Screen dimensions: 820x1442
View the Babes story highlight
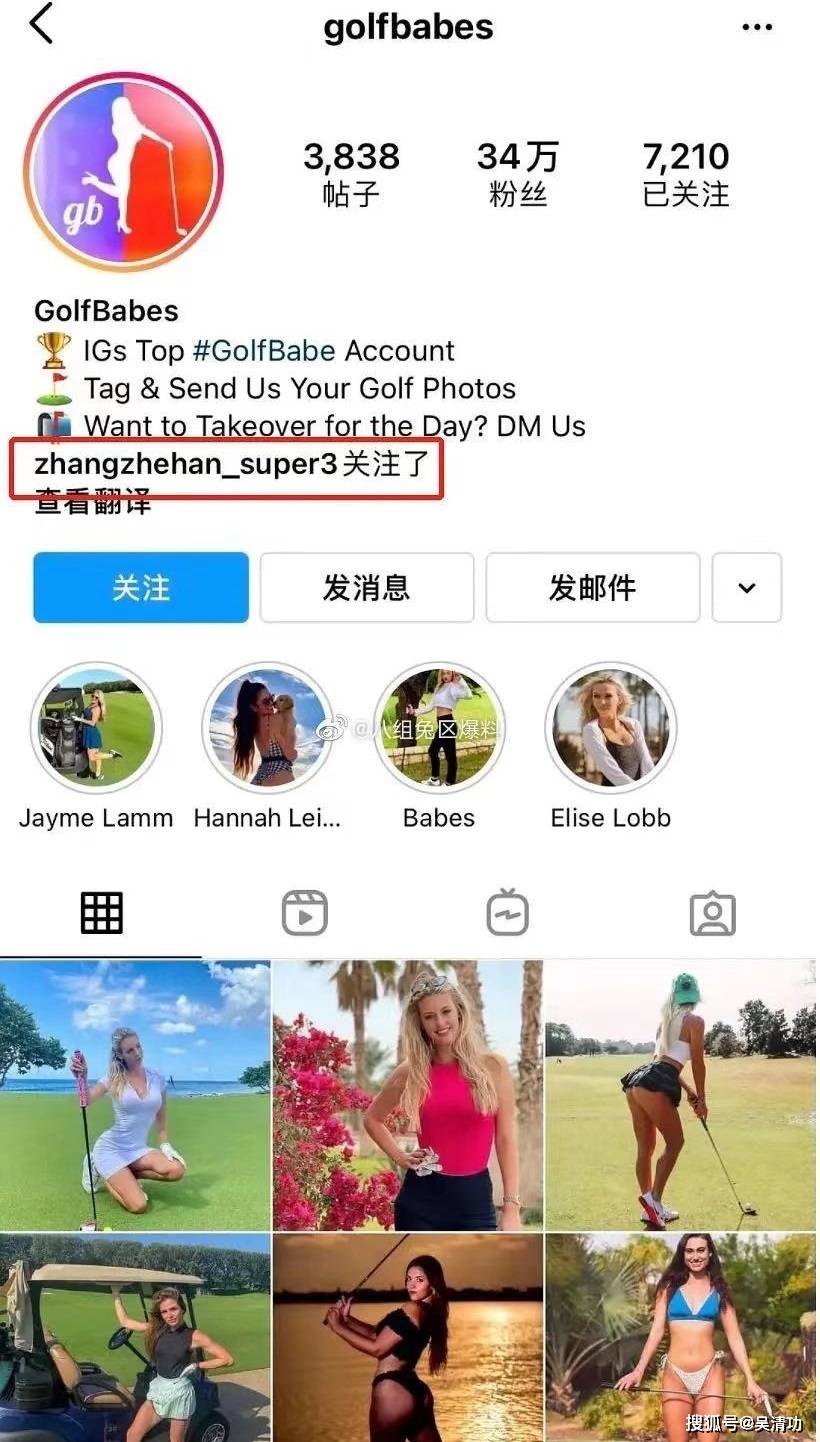coord(438,728)
